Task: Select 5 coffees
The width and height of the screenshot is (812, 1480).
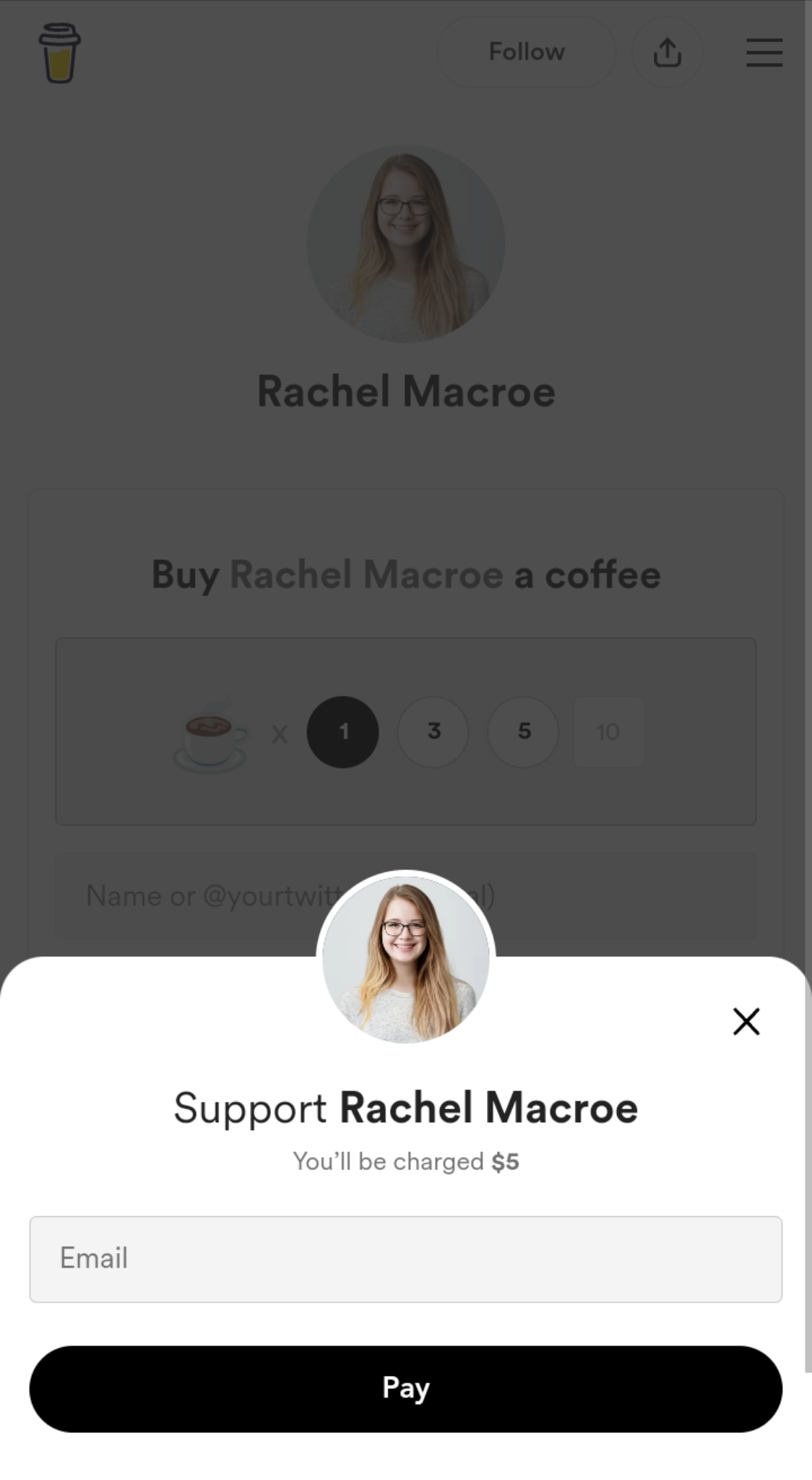Action: click(524, 731)
